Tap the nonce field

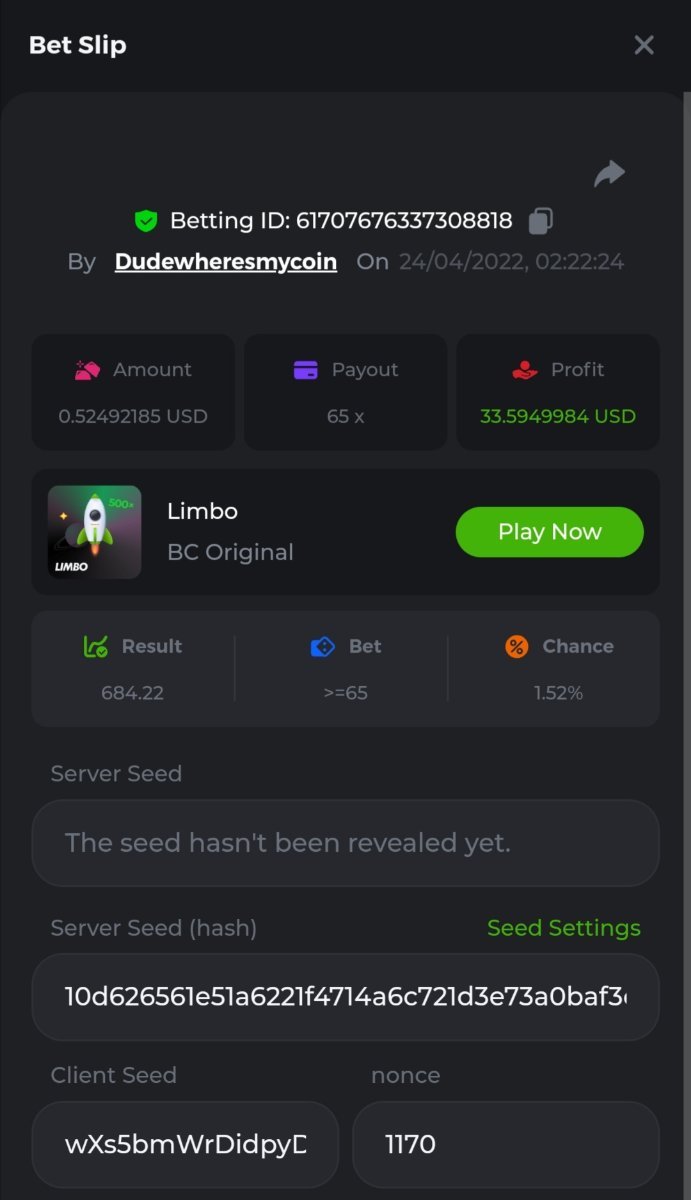point(505,1144)
